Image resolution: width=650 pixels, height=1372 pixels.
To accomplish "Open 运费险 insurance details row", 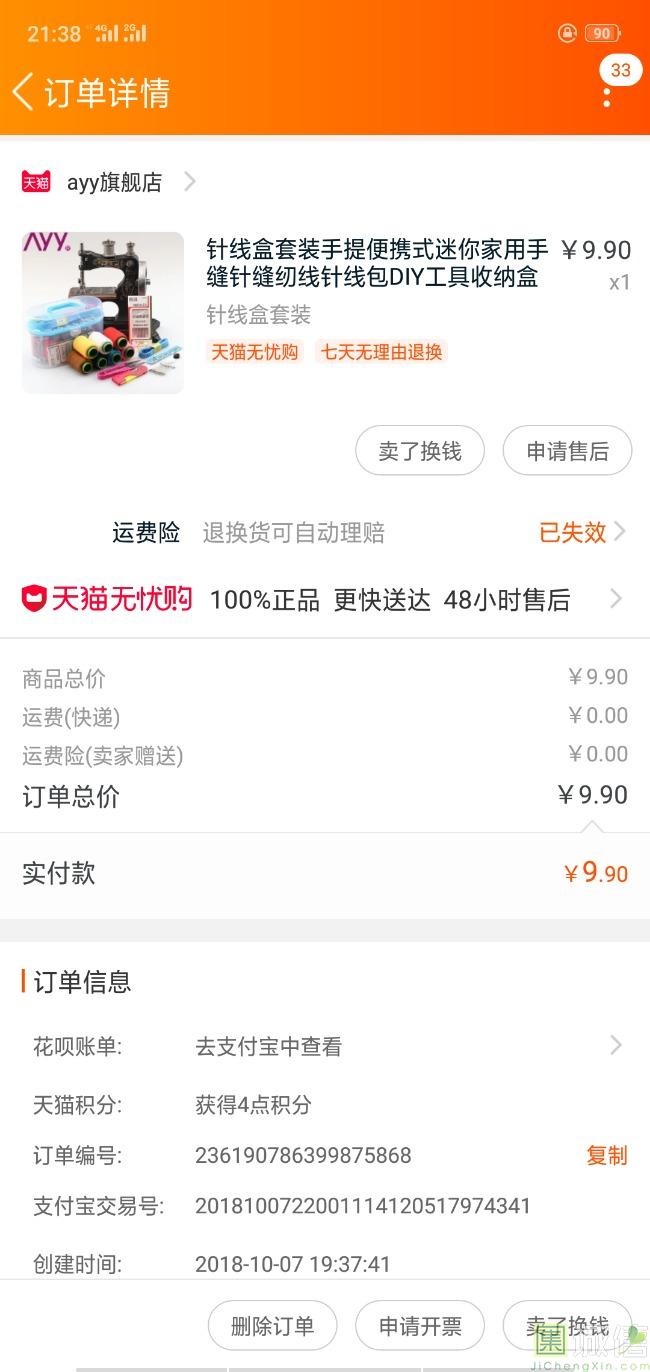I will coord(370,532).
